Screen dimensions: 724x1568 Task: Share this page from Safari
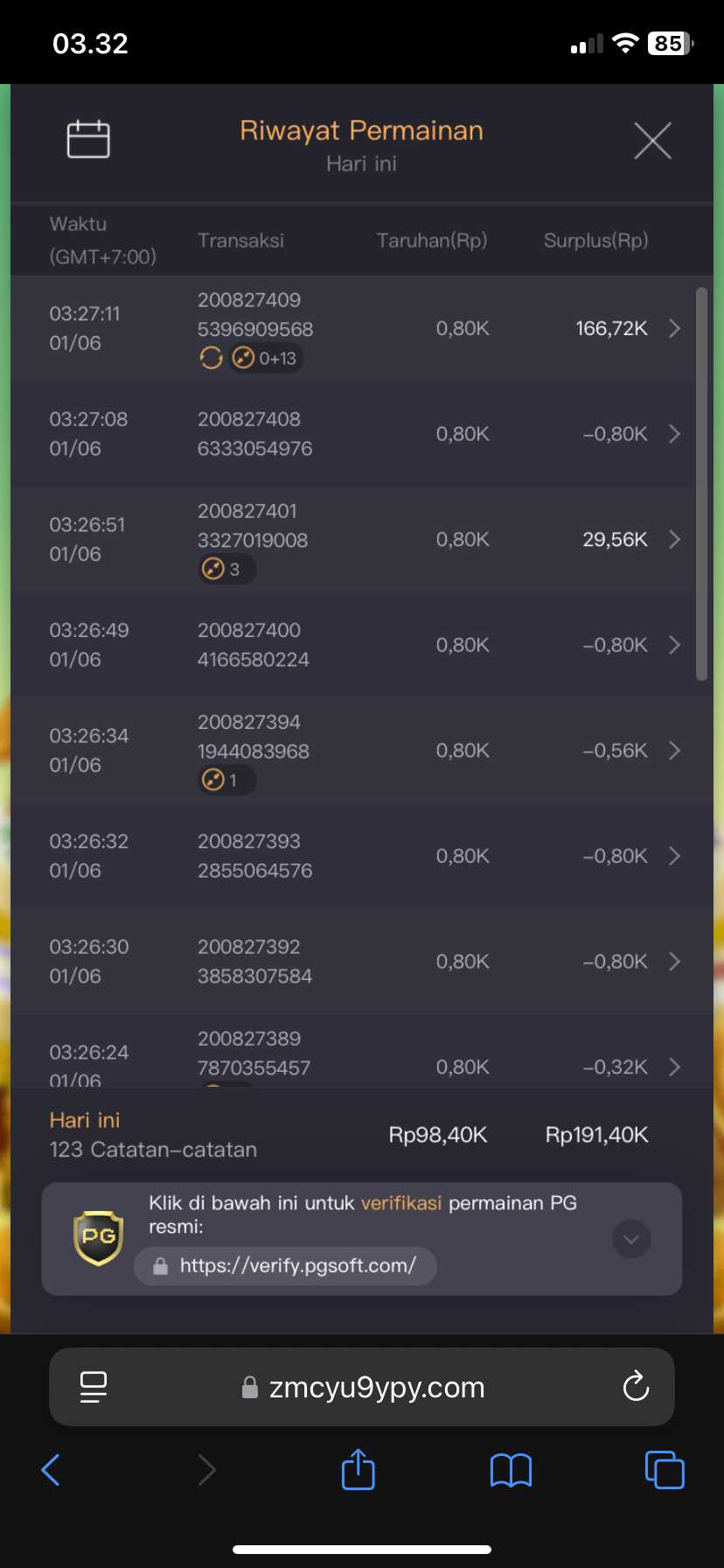358,1469
